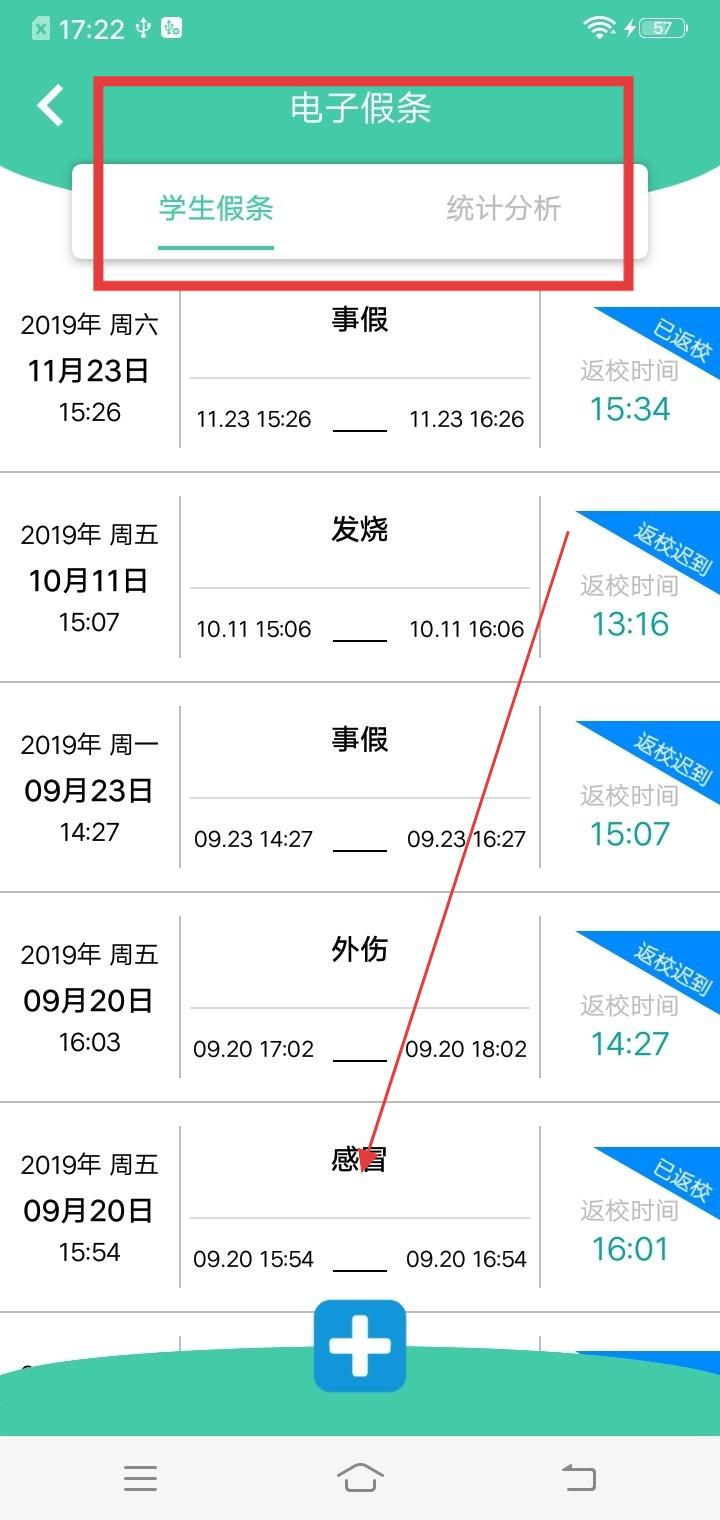The height and width of the screenshot is (1520, 720).
Task: Select the 学生假条 tab
Action: coord(216,209)
